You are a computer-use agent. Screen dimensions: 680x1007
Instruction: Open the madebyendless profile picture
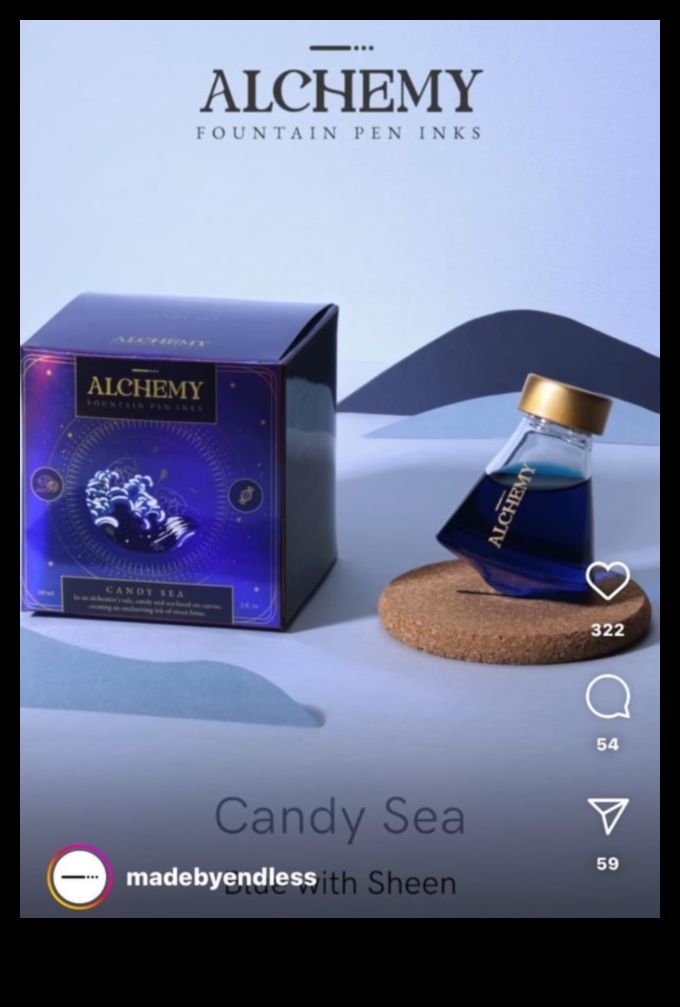(x=79, y=877)
